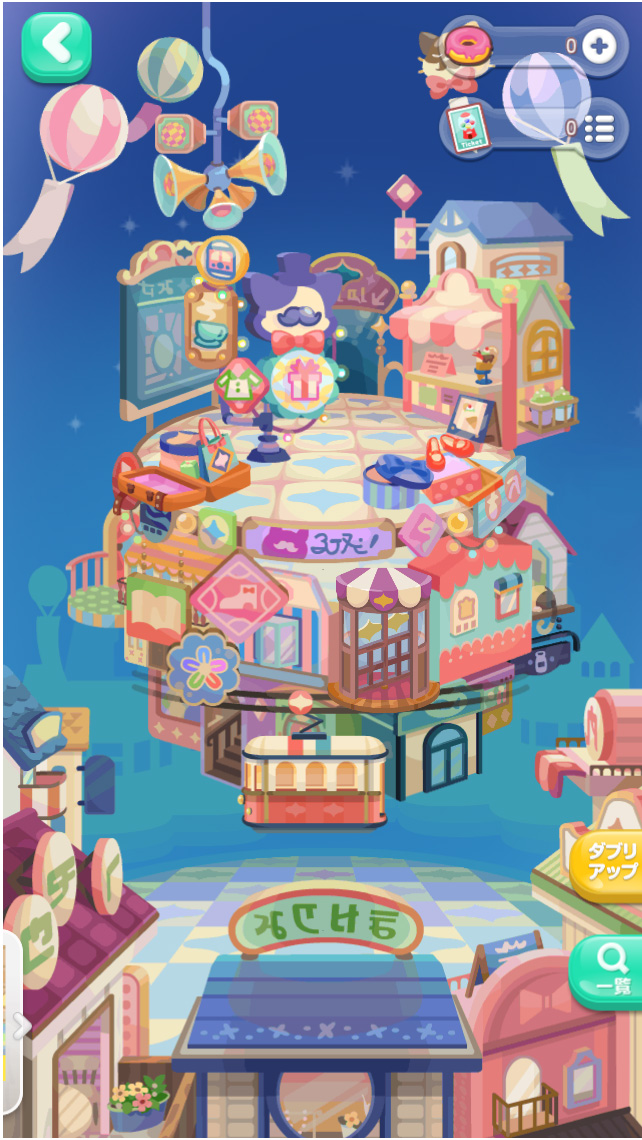Go back with the green arrow button
The image size is (642, 1140).
pos(56,46)
